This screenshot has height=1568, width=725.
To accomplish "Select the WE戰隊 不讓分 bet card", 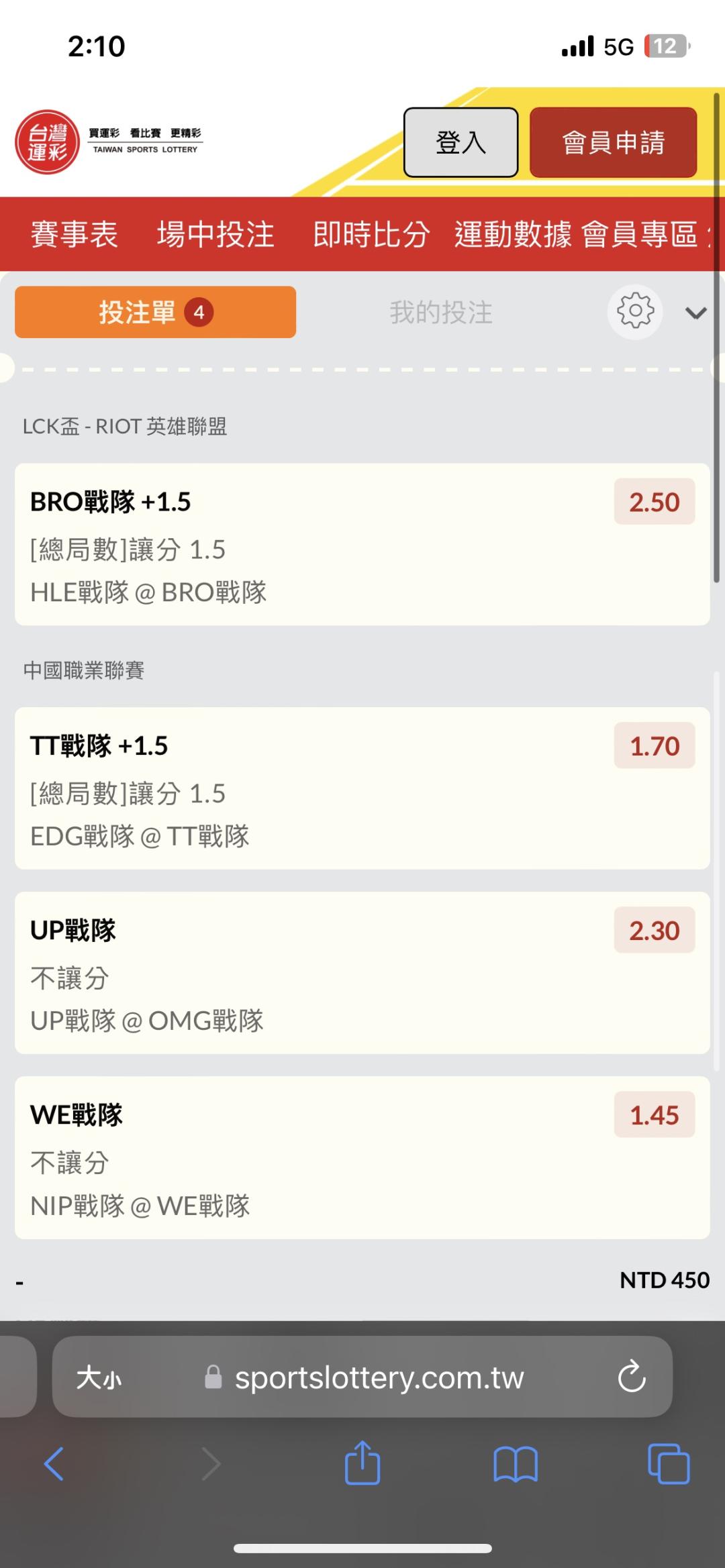I will 362,1157.
